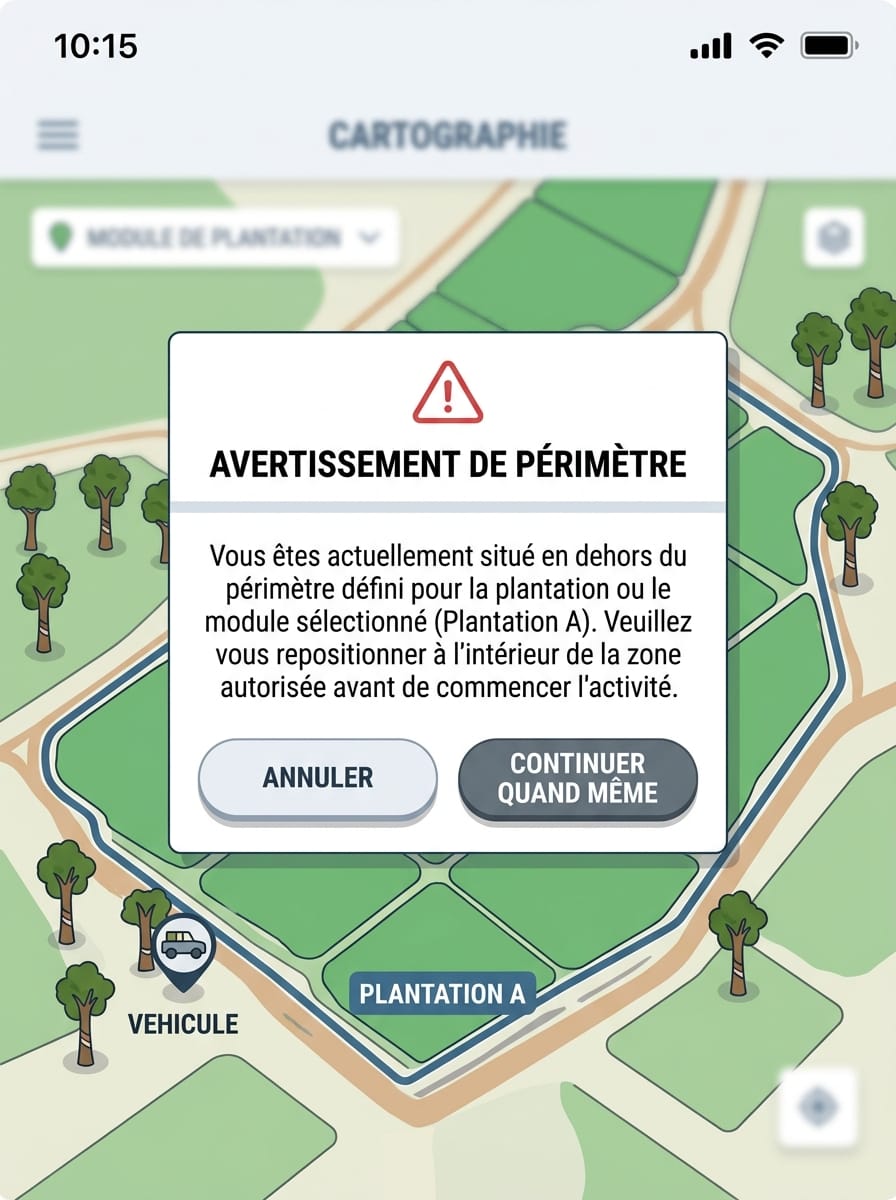Open the navigation hamburger menu
The image size is (896, 1200).
57,134
